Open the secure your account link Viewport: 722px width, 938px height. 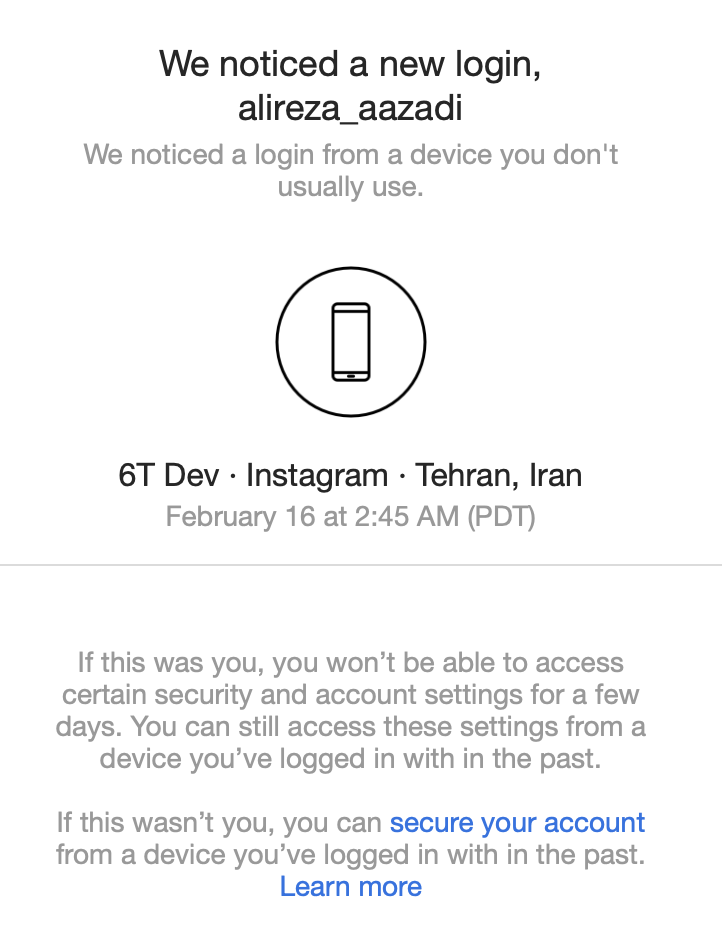click(x=517, y=823)
